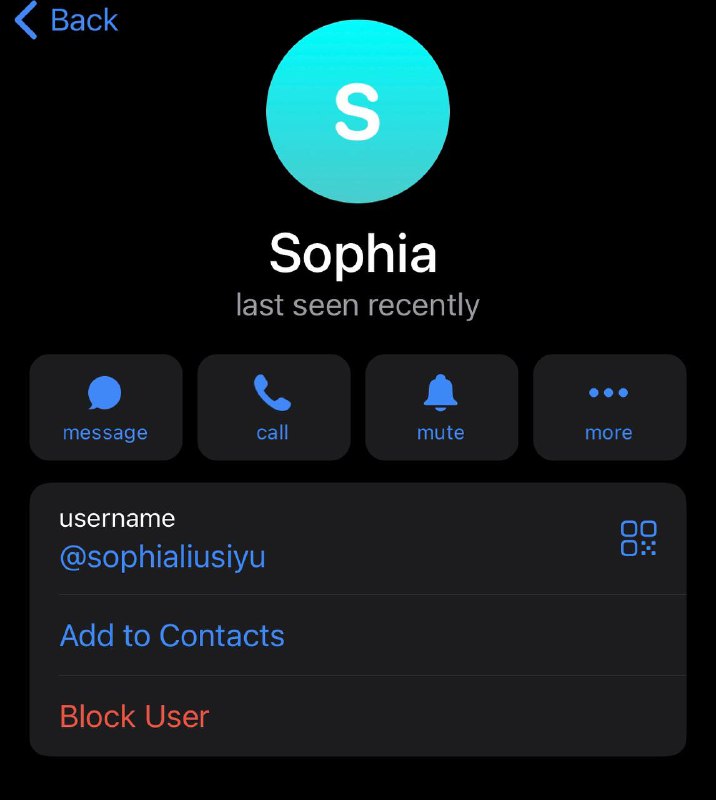Mute notifications from Sophia
This screenshot has height=800, width=716.
(x=441, y=407)
